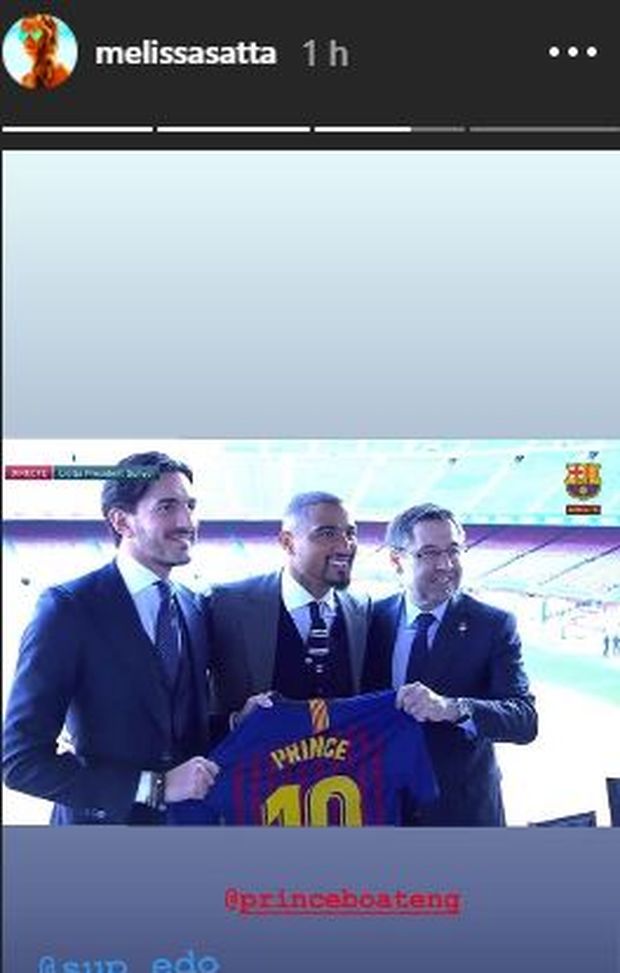
Task: Open melissasatta's profile picture
Action: click(x=40, y=52)
